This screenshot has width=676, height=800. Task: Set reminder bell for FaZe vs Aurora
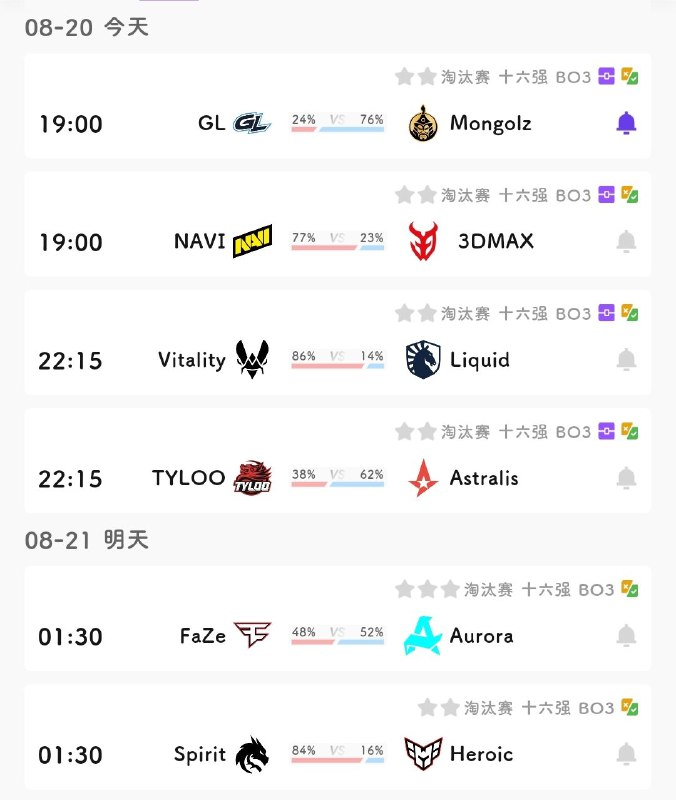(x=626, y=635)
